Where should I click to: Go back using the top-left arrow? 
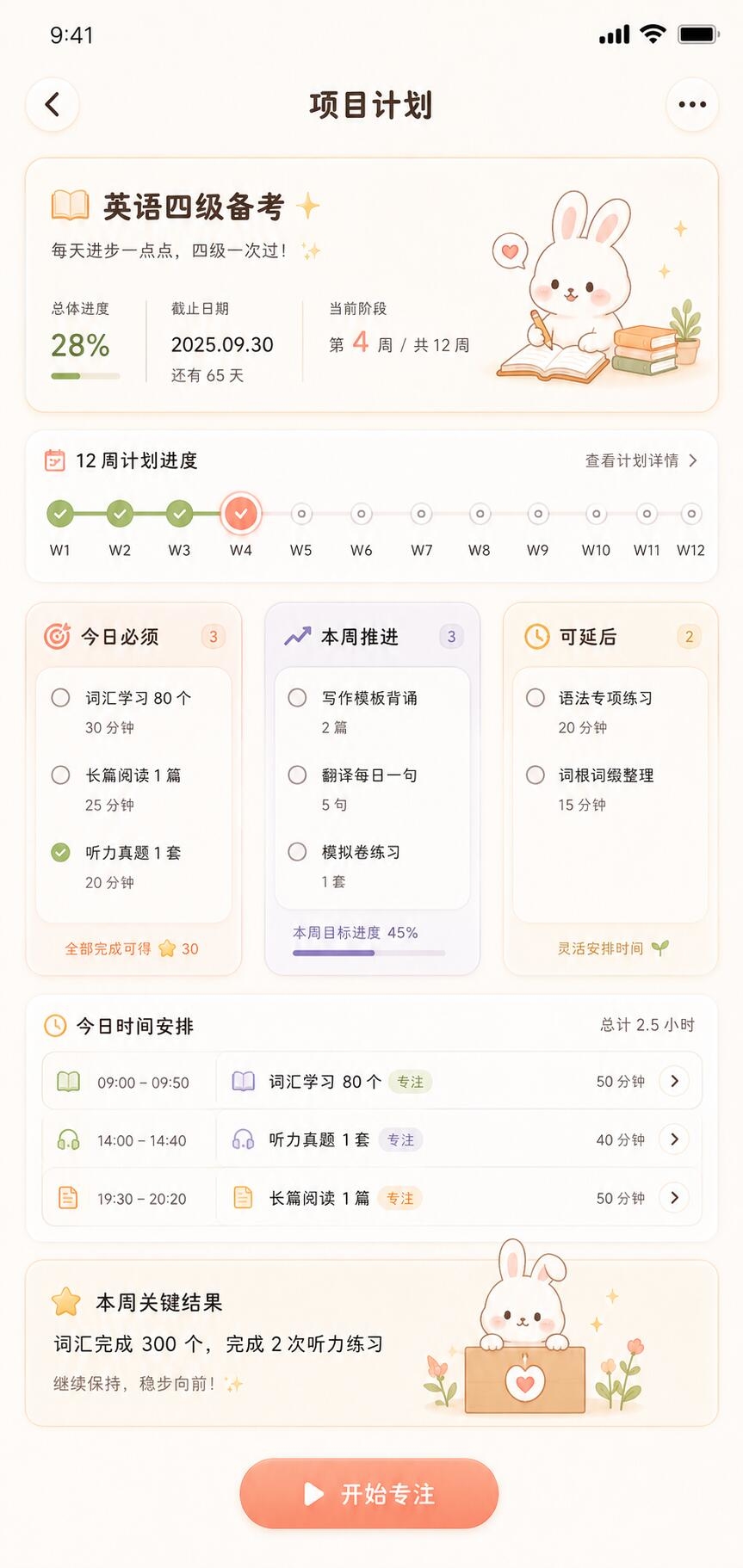(53, 105)
